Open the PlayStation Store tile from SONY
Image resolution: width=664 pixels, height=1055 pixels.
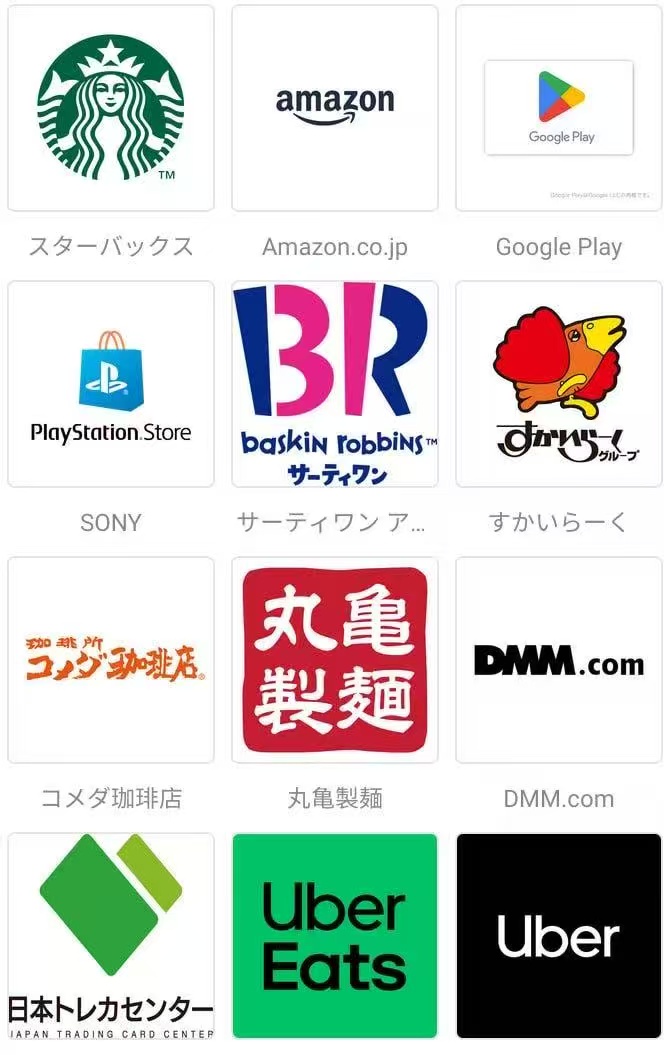point(111,384)
